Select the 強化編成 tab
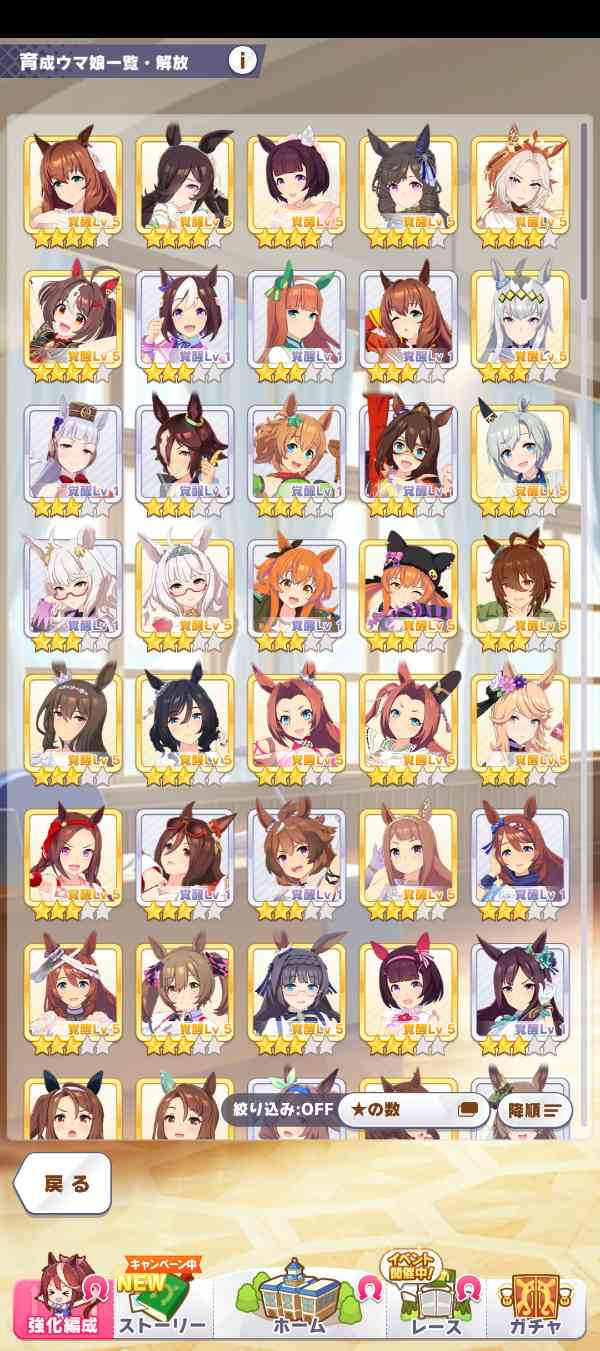Screen dimensions: 600x1351 [62, 1310]
